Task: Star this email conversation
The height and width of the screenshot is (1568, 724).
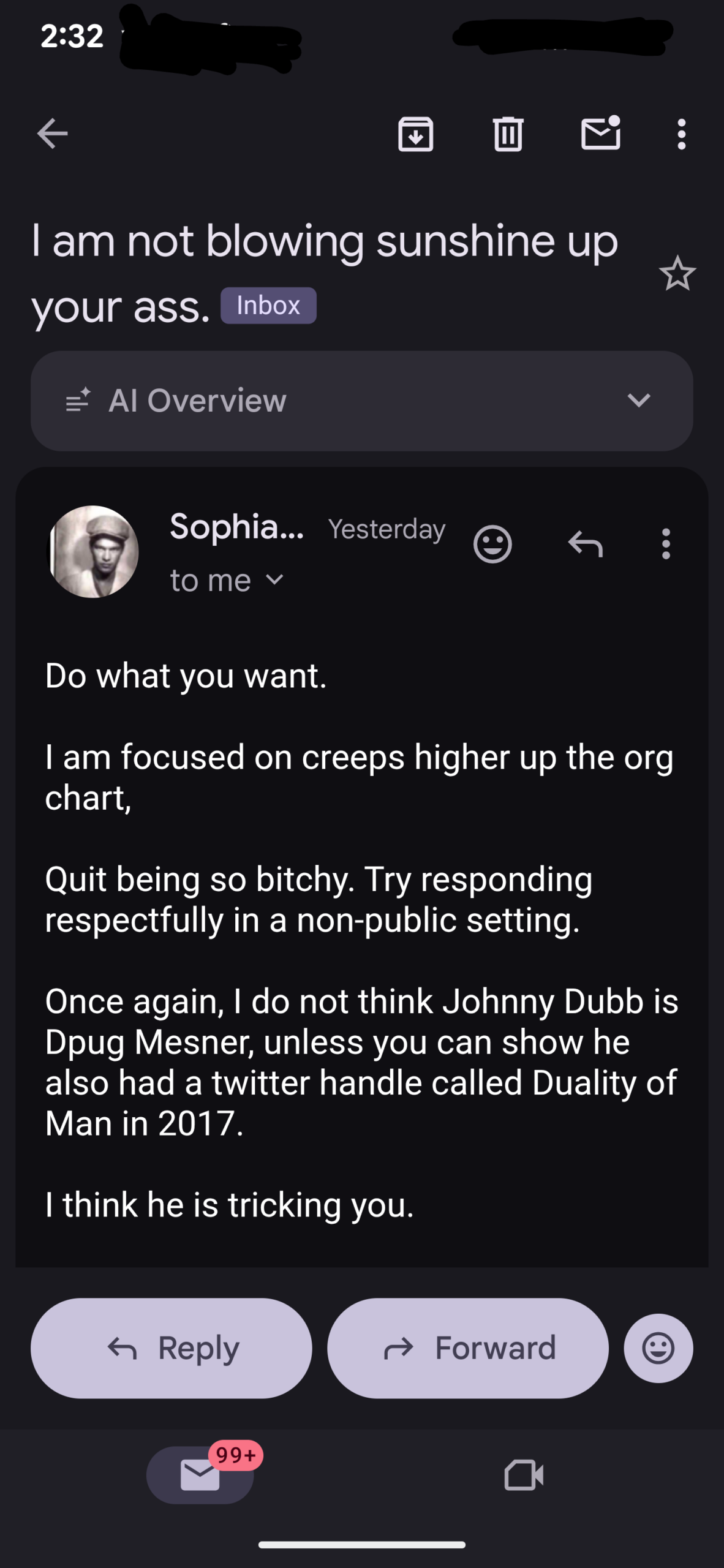Action: coord(677,274)
